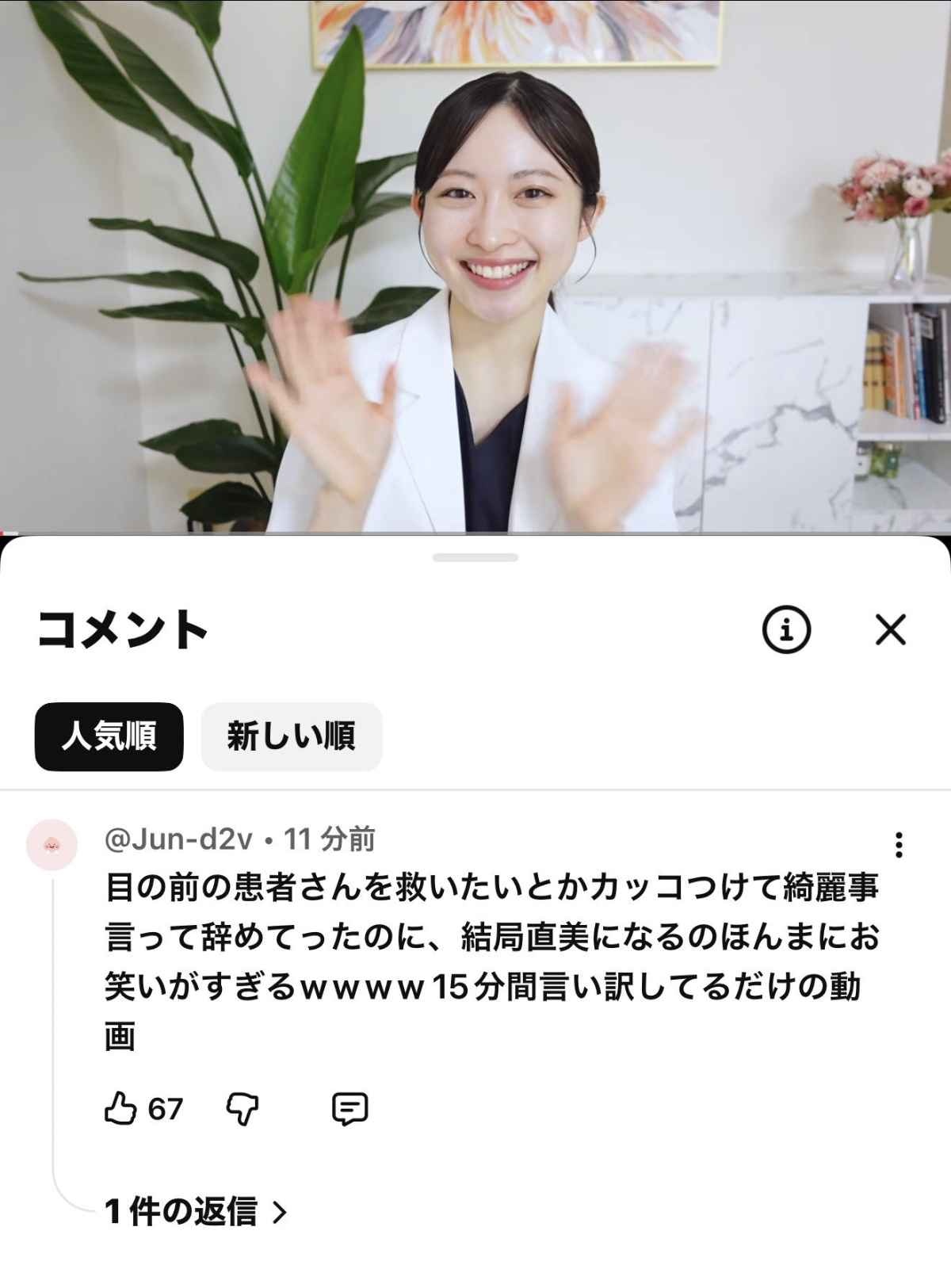Like the comment by @Jun-d2v
Screen dimensions: 951x1288
pyautogui.click(x=120, y=1108)
